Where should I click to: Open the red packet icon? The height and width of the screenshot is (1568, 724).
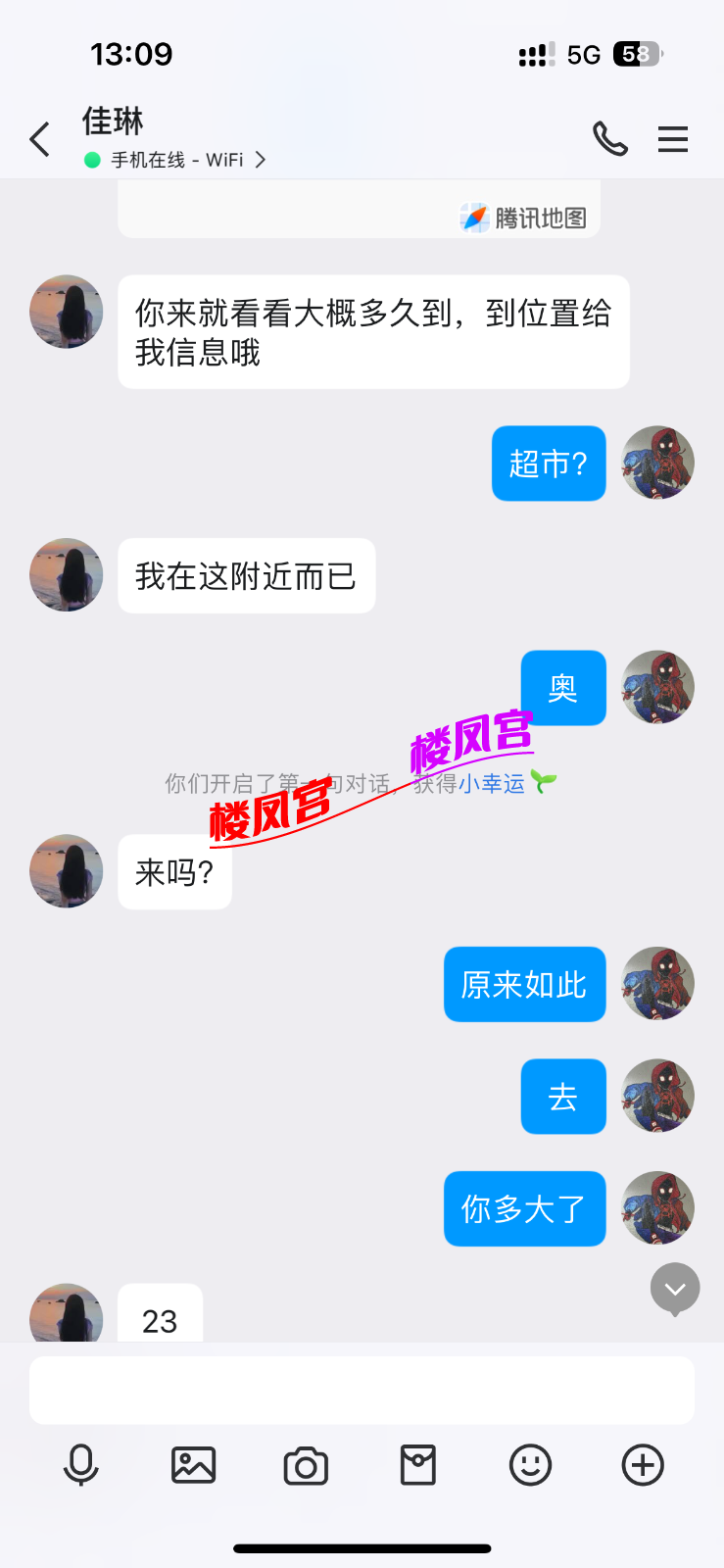[x=418, y=1465]
